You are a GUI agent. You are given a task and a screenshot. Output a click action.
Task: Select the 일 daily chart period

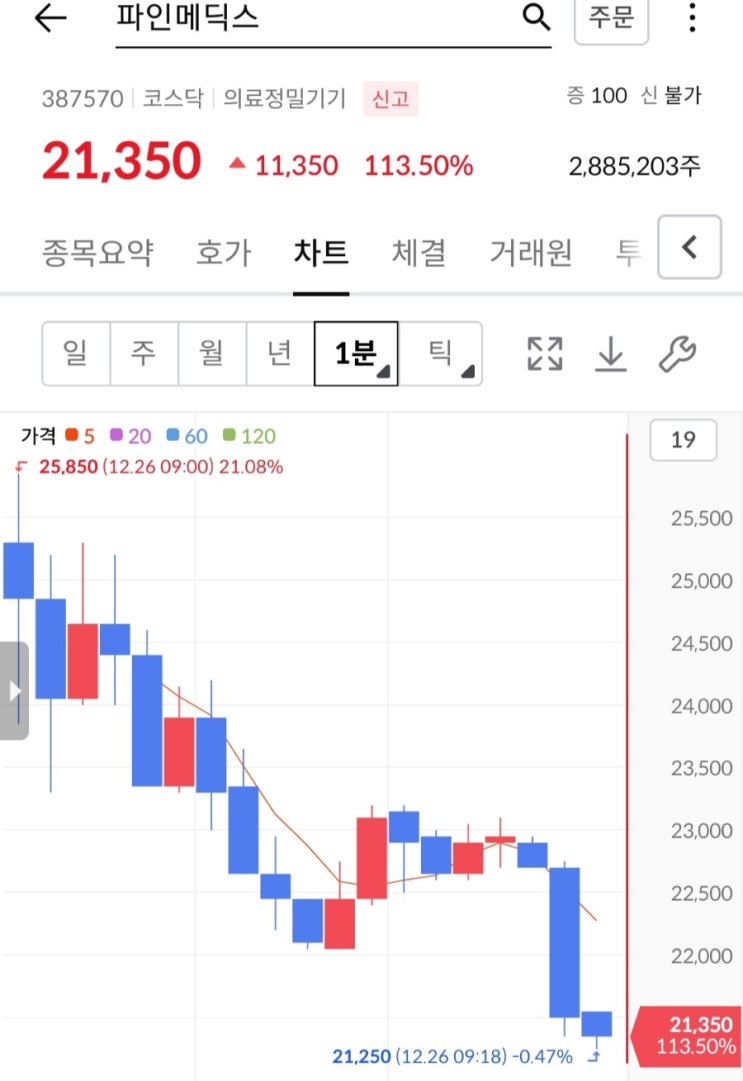76,353
